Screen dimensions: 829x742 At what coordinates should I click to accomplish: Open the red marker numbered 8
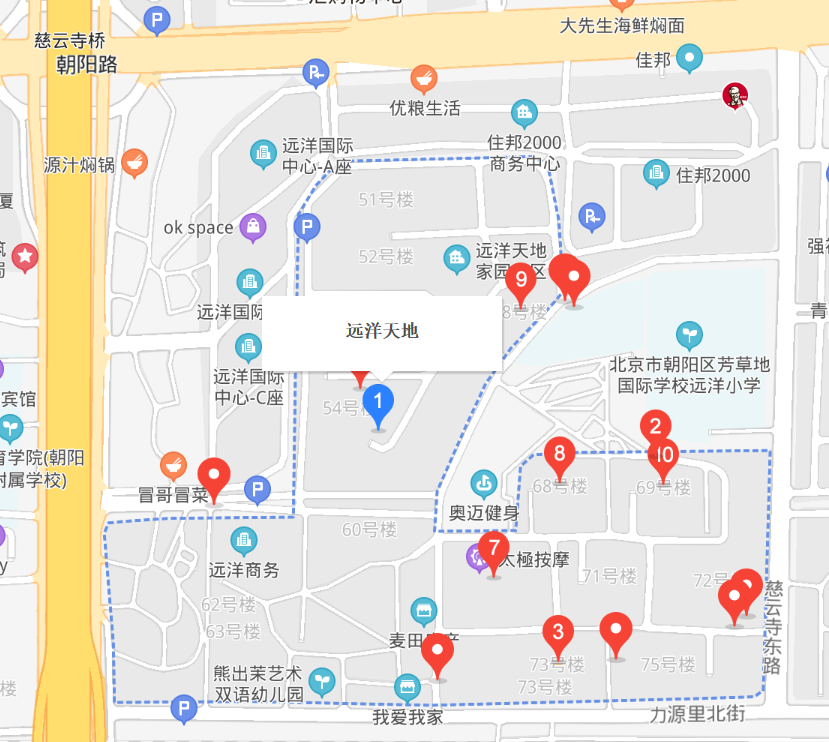pyautogui.click(x=559, y=454)
